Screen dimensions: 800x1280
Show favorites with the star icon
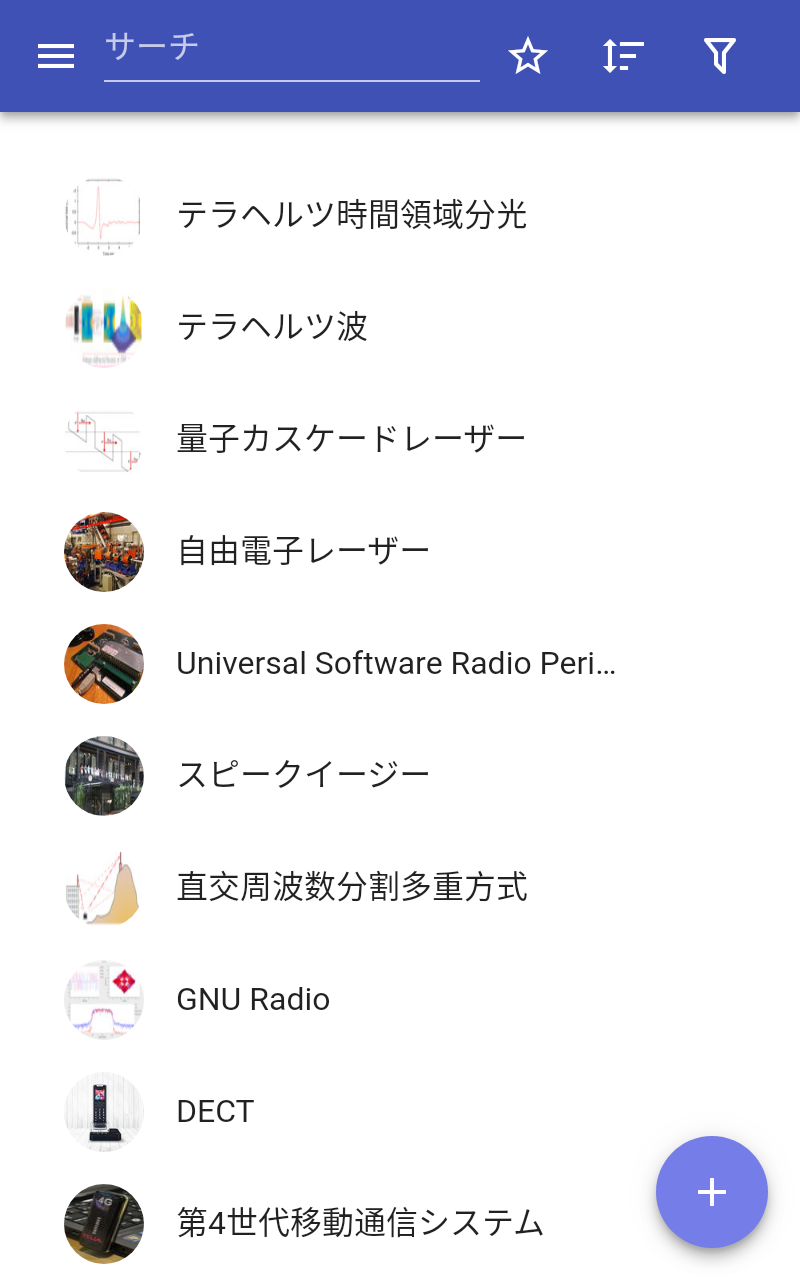(528, 56)
